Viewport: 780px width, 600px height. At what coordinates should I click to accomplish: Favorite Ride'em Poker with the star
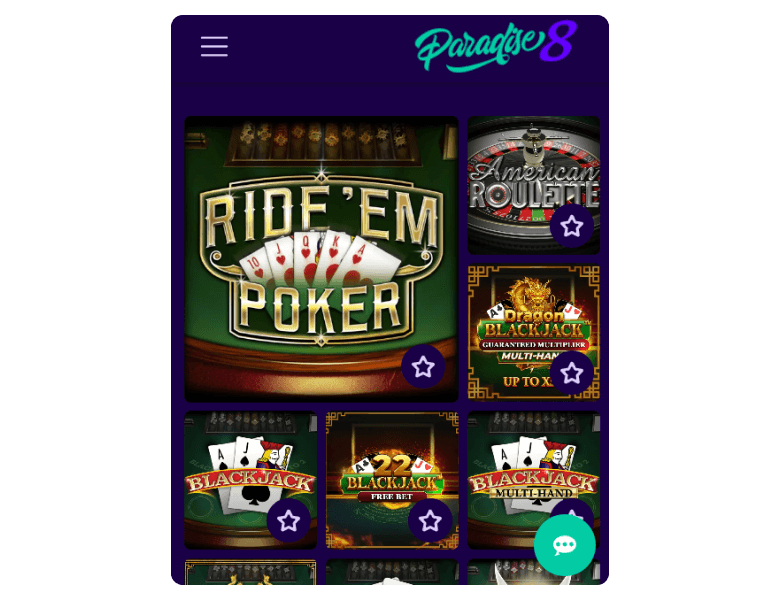423,367
